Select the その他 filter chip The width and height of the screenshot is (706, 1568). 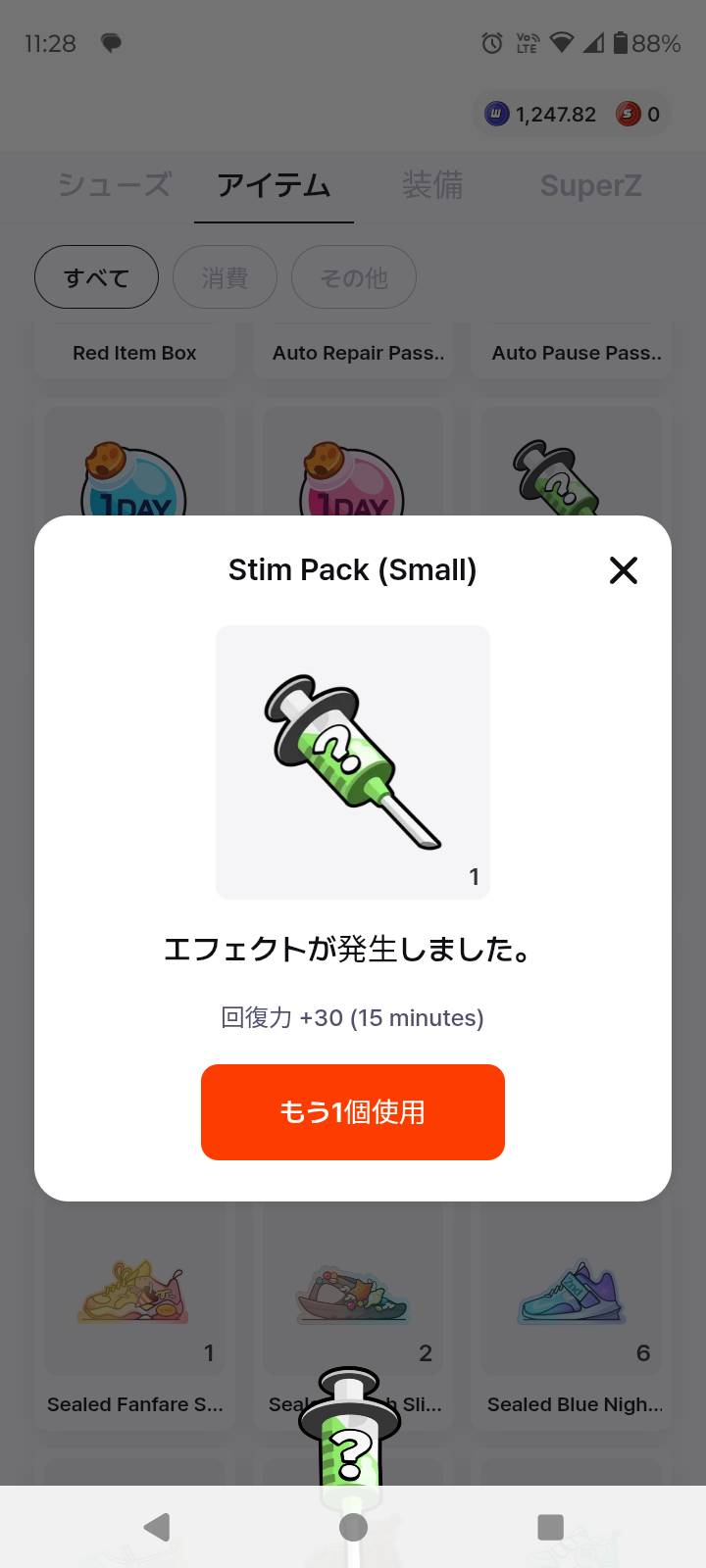[x=354, y=278]
